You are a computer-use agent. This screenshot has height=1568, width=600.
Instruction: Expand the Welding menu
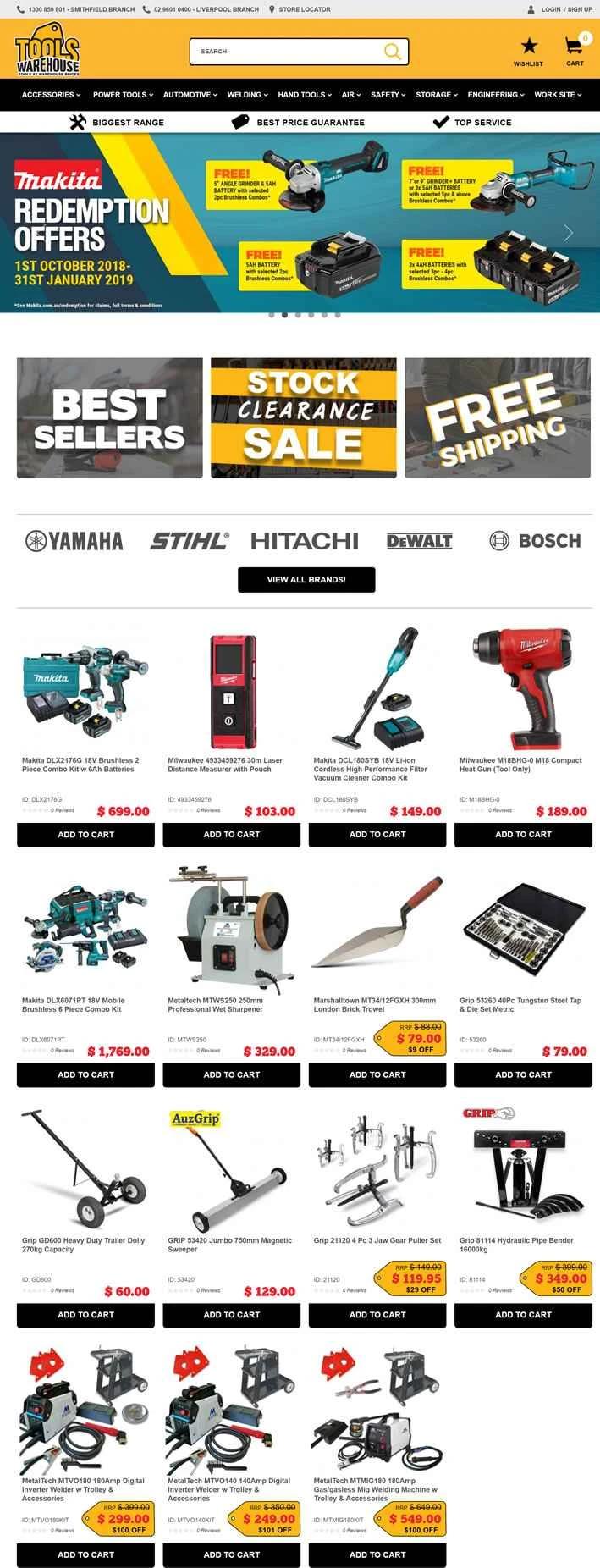point(247,95)
